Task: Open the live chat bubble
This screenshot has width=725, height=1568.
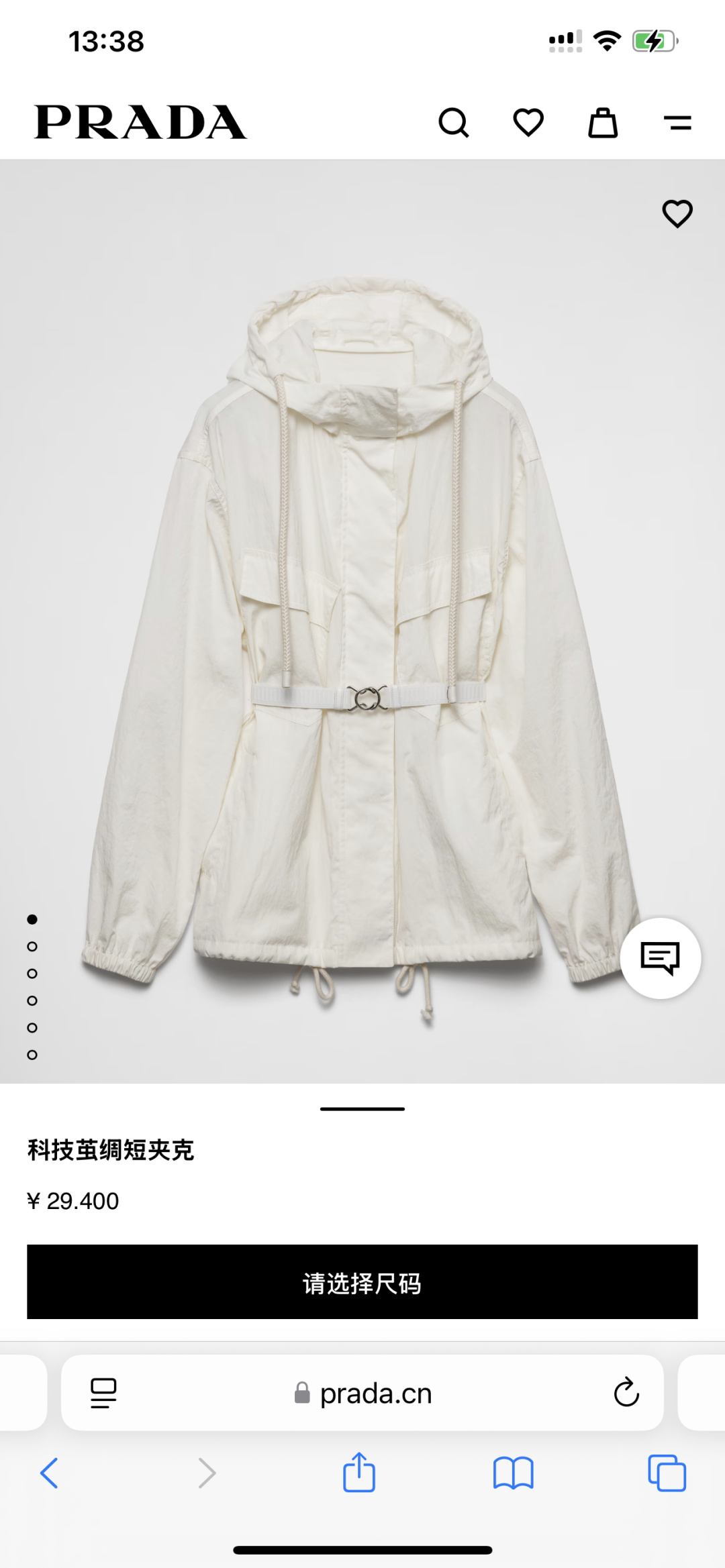Action: 661,958
